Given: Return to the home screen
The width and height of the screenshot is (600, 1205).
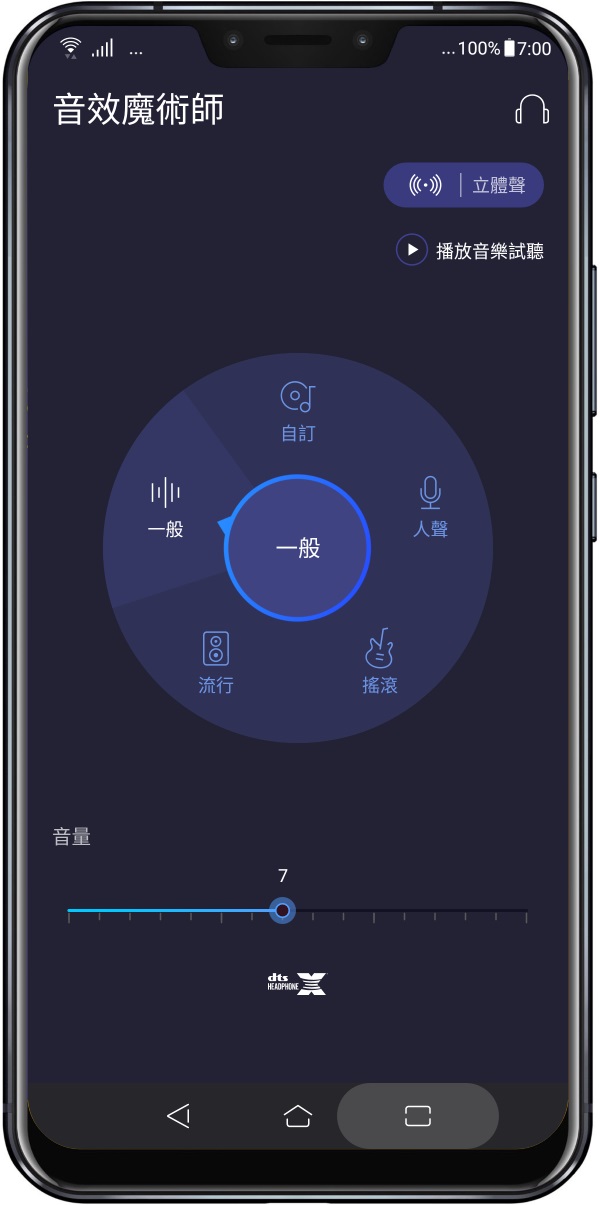Looking at the screenshot, I should pos(298,1116).
